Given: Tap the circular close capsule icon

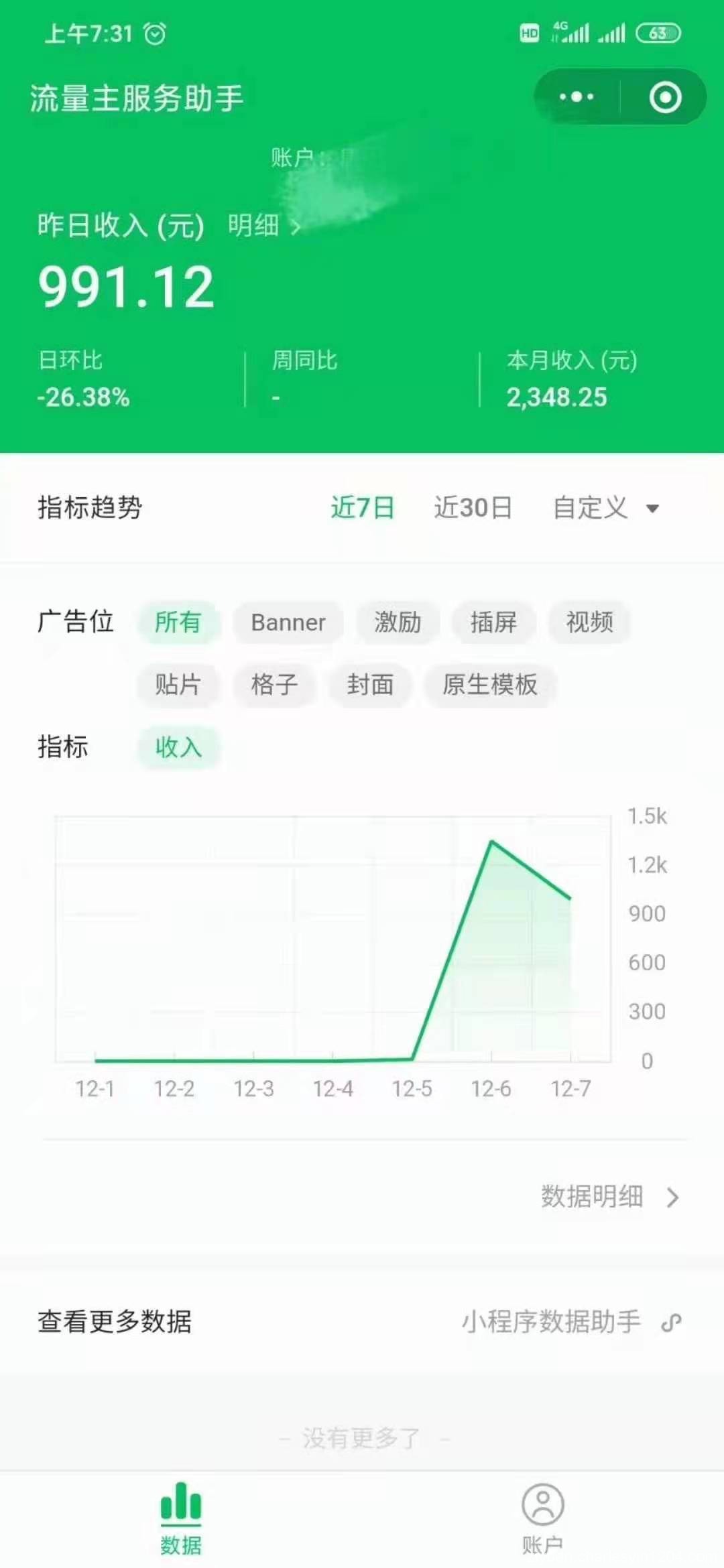Looking at the screenshot, I should [x=664, y=96].
